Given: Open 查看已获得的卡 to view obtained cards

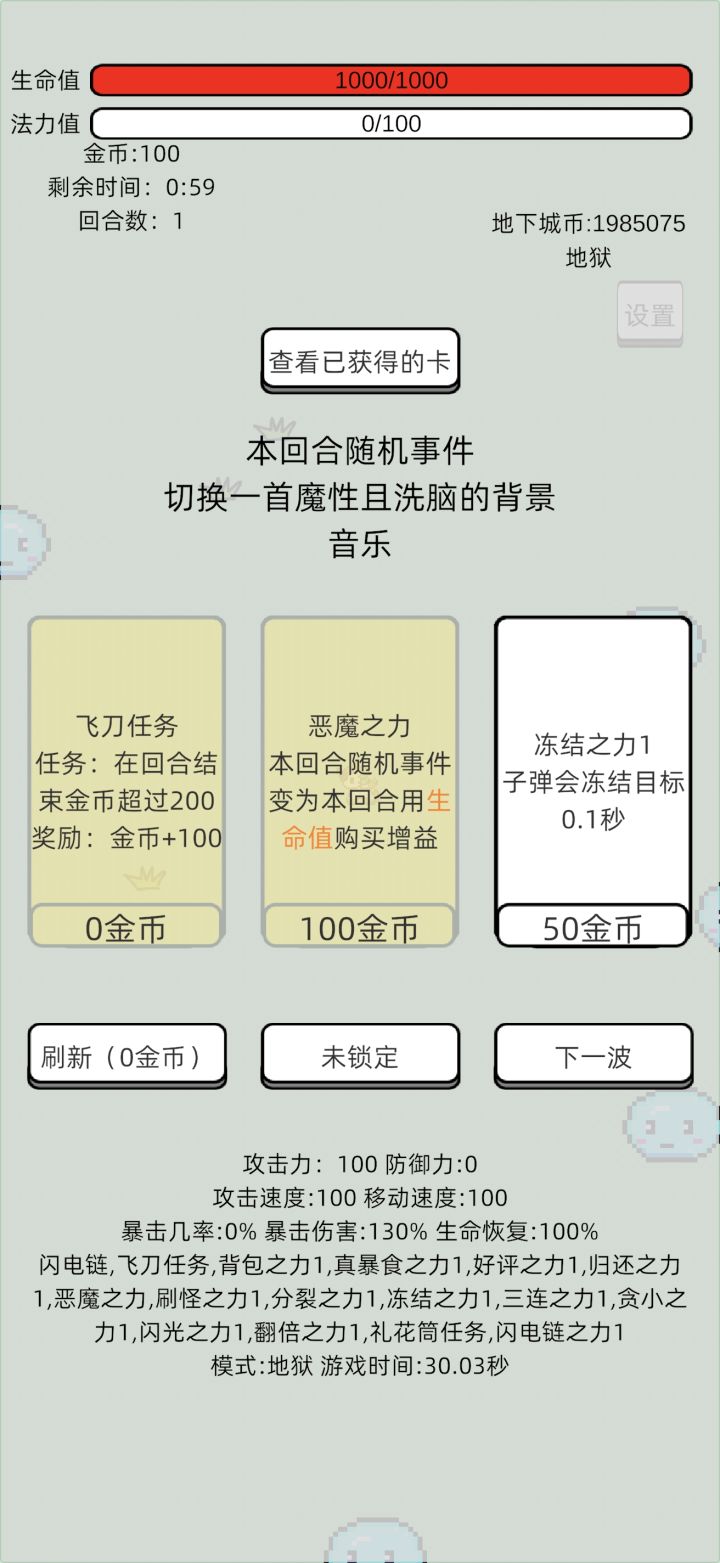Looking at the screenshot, I should pos(359,358).
